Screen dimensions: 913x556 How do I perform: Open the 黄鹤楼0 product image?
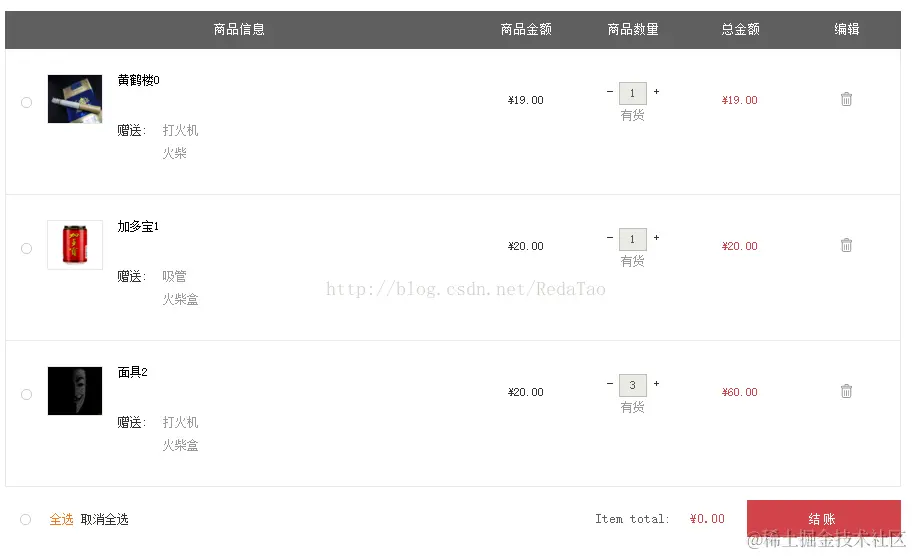75,99
